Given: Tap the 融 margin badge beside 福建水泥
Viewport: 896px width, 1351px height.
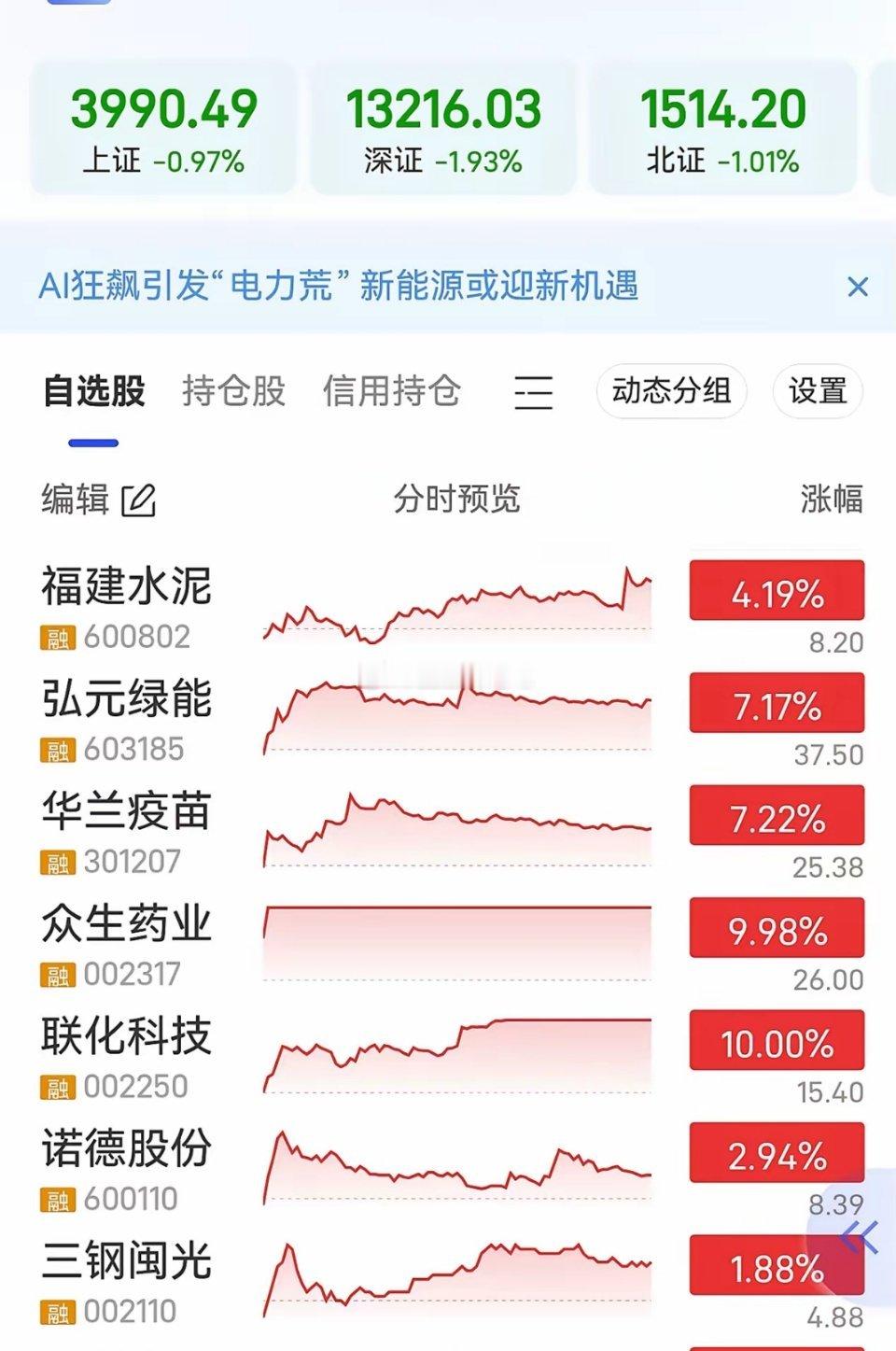Looking at the screenshot, I should click(x=51, y=638).
